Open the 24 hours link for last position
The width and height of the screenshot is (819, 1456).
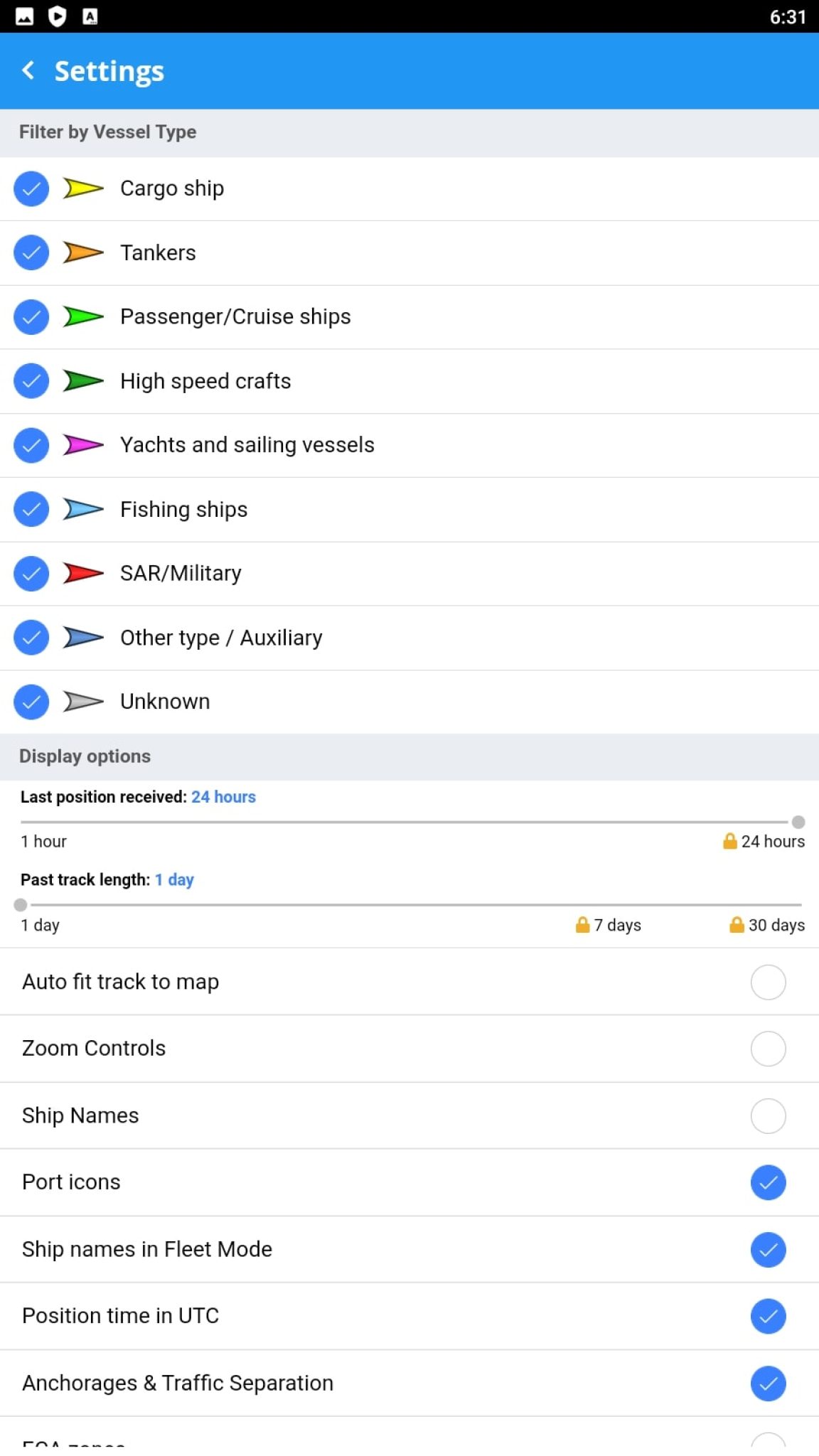click(x=224, y=796)
